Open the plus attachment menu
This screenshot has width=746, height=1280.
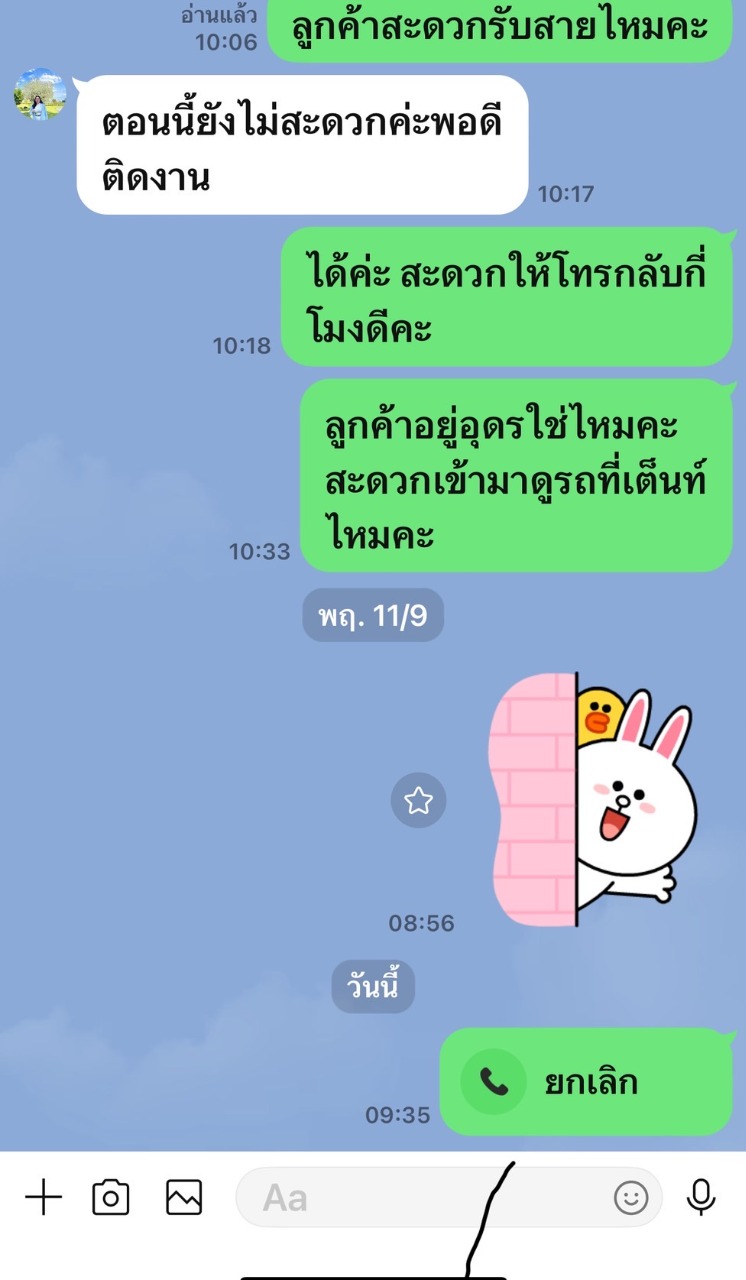(43, 1197)
